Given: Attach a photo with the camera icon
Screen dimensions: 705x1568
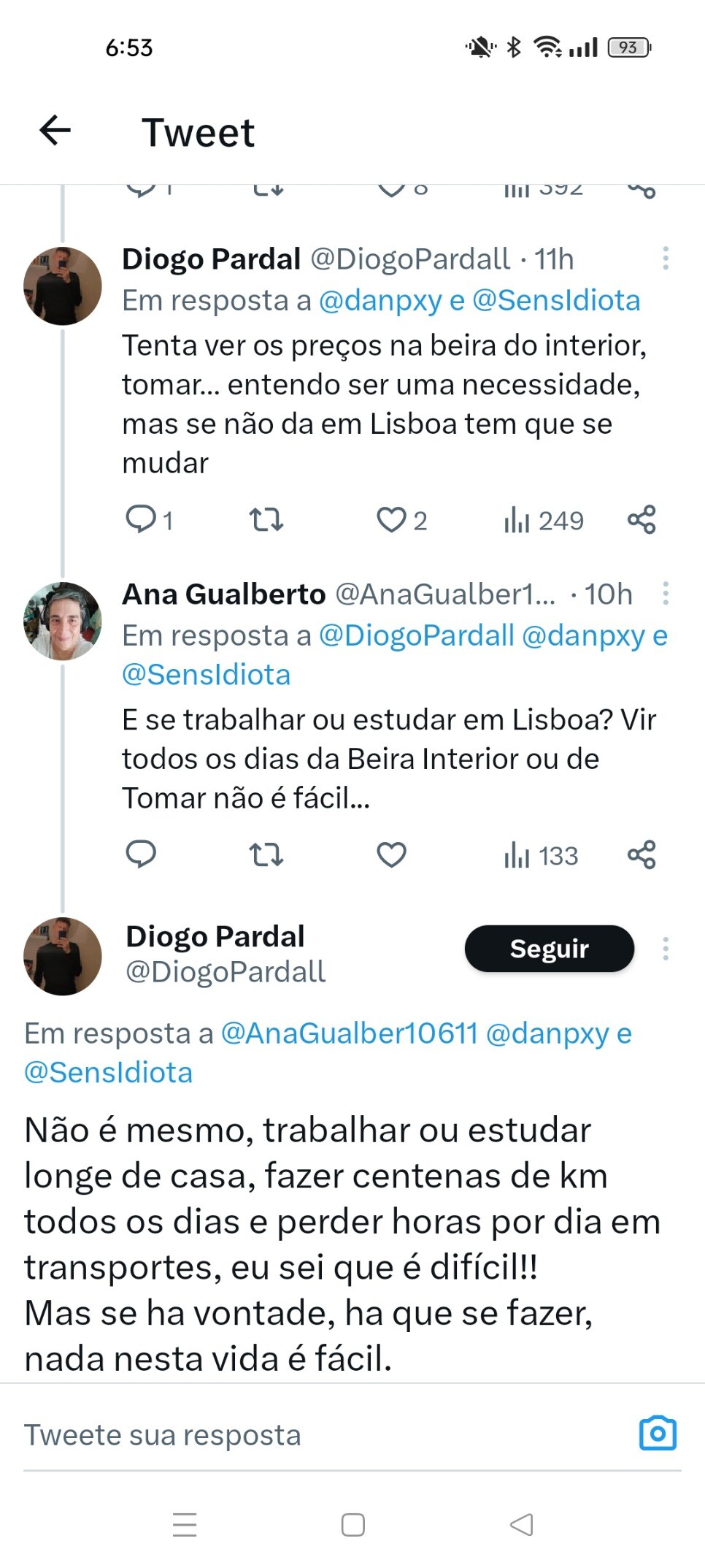Looking at the screenshot, I should [x=658, y=1434].
